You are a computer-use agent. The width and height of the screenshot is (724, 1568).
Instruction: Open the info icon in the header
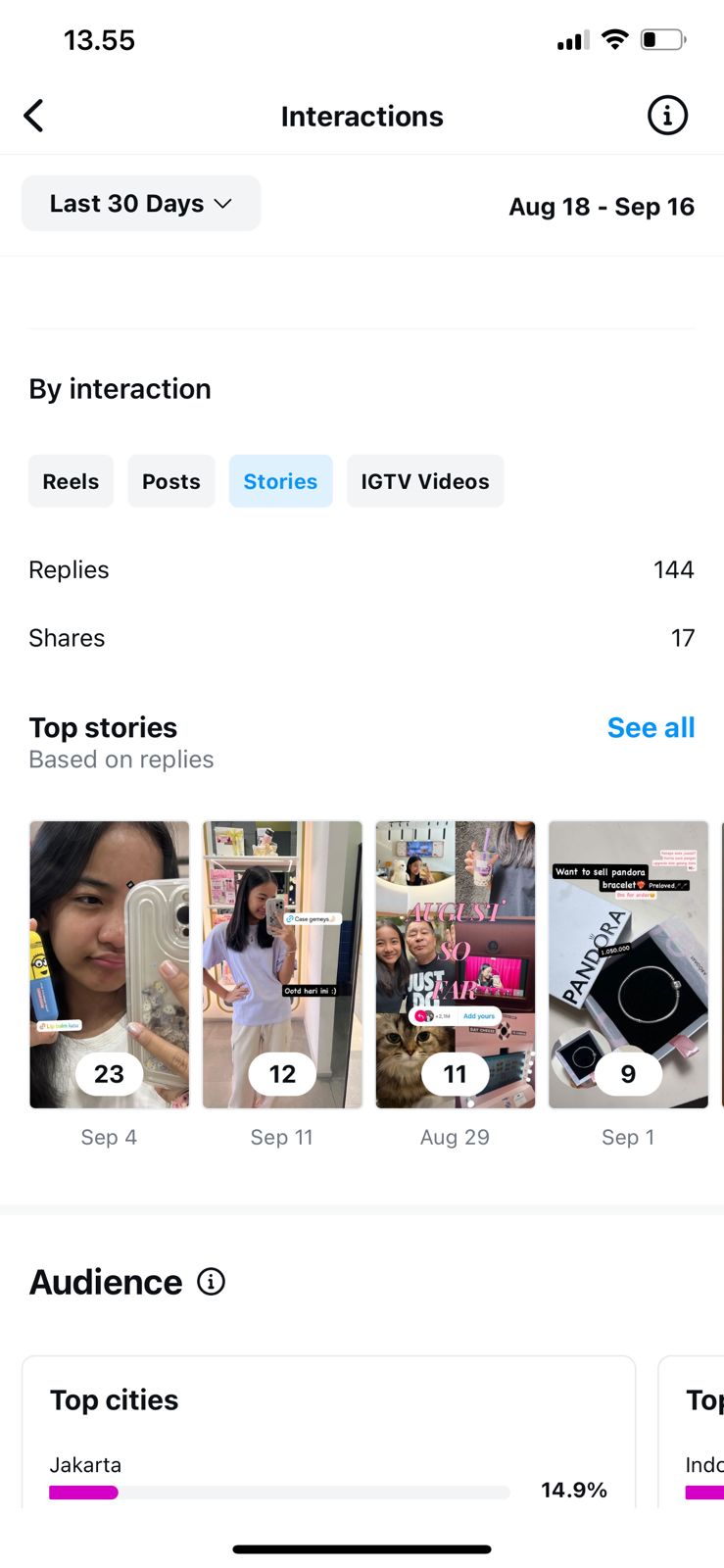(667, 116)
